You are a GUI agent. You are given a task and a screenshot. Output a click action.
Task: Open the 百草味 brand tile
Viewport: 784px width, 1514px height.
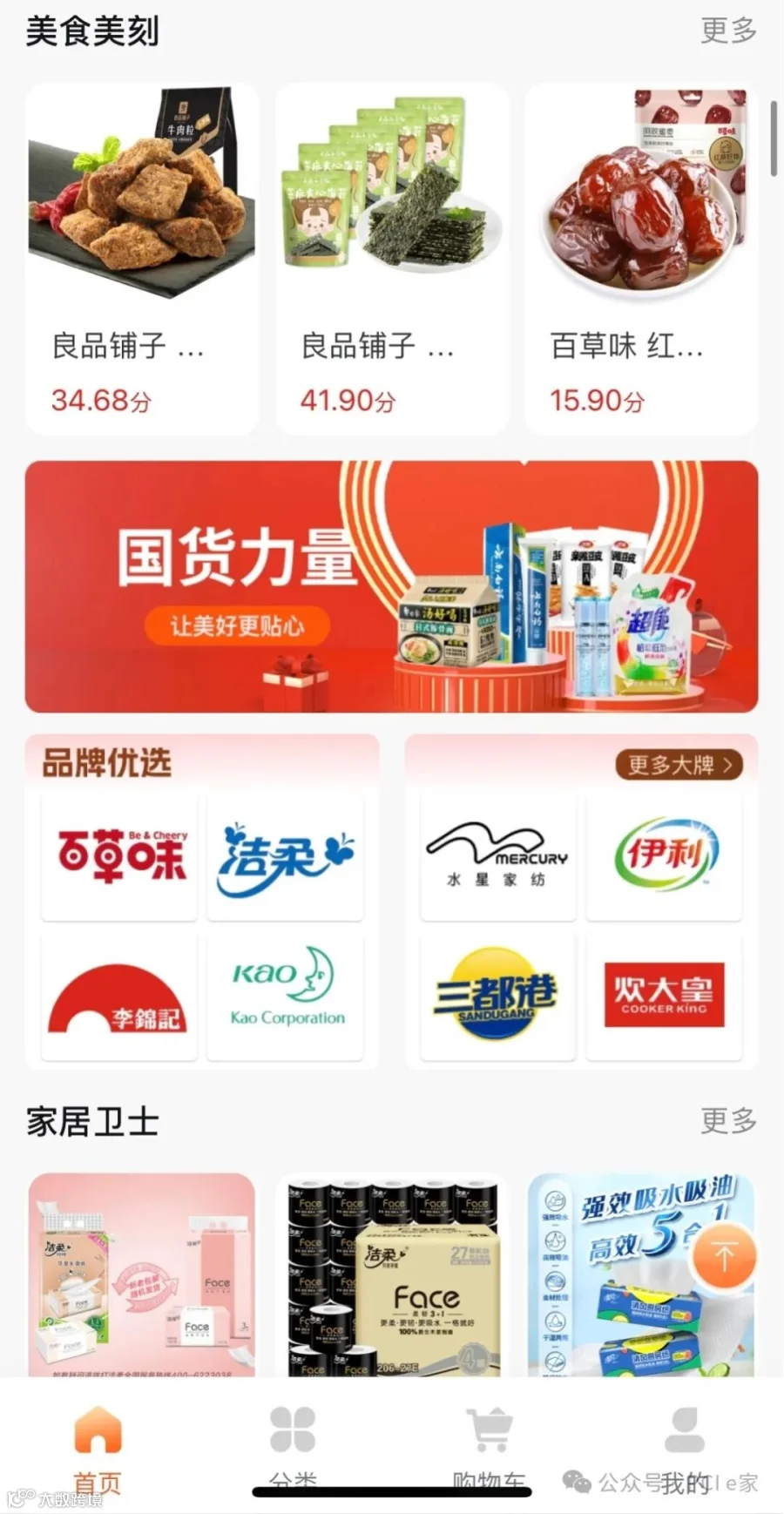click(119, 856)
